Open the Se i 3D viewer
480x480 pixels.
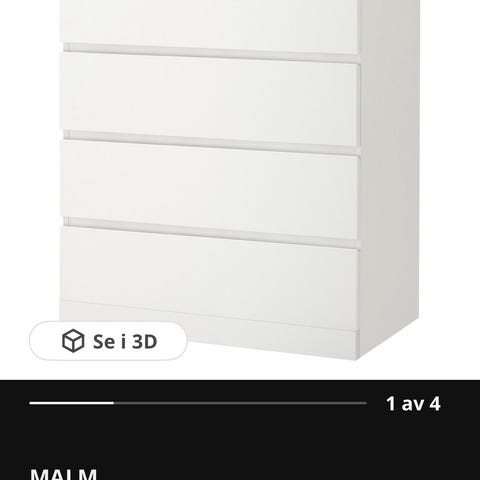108,341
